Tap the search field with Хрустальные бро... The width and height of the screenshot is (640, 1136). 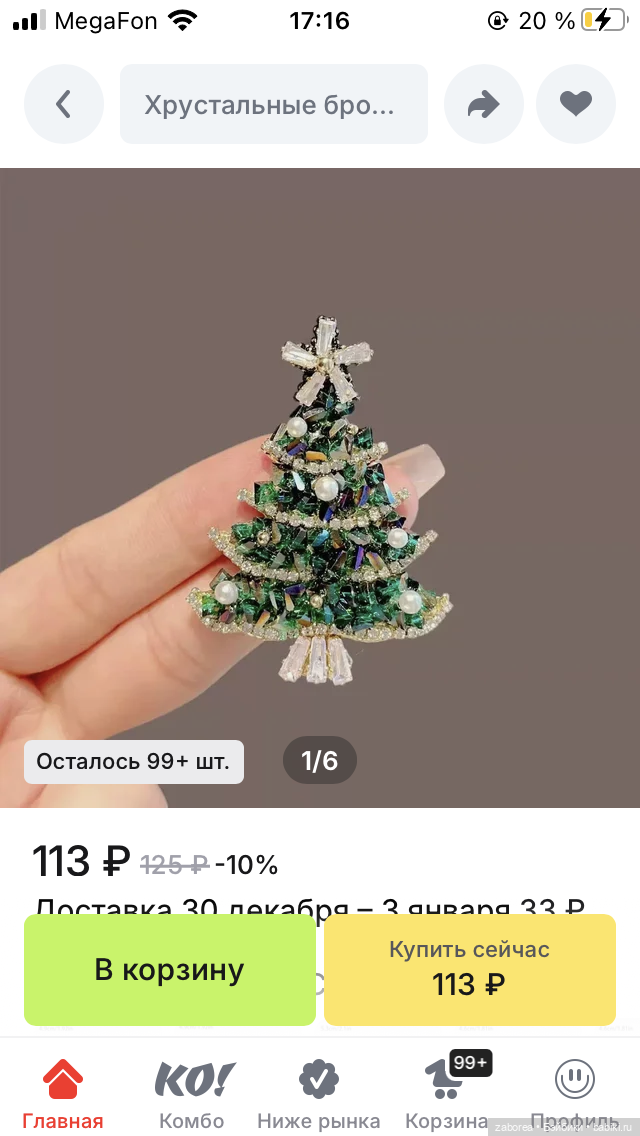(x=273, y=104)
